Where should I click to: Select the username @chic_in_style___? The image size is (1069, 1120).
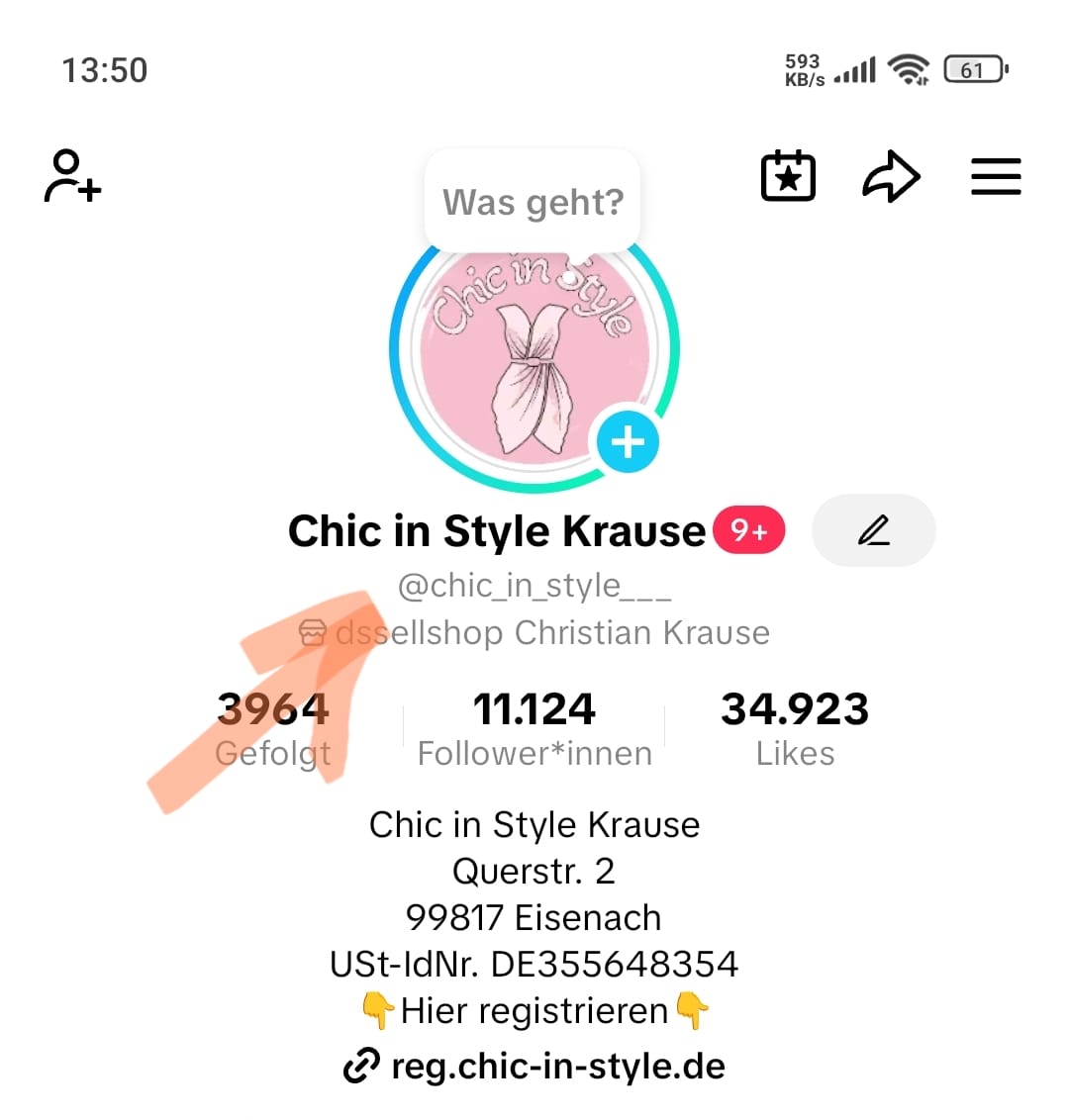534,586
